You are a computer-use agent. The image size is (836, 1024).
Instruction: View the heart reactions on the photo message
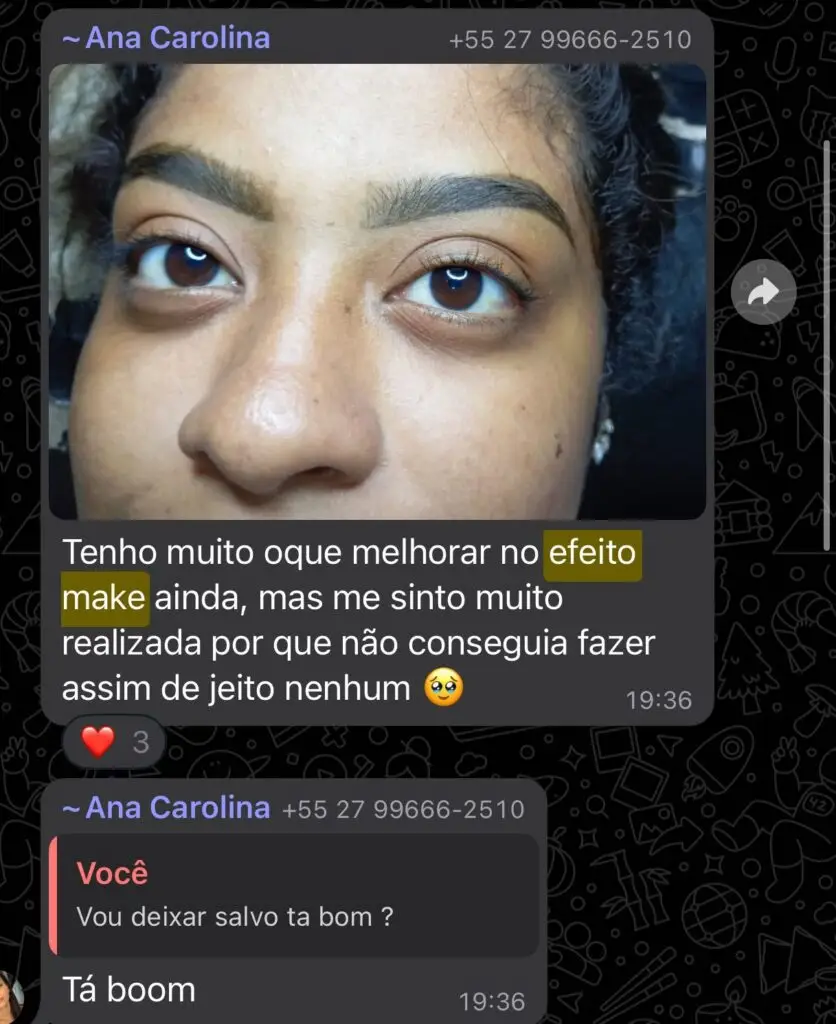click(113, 742)
